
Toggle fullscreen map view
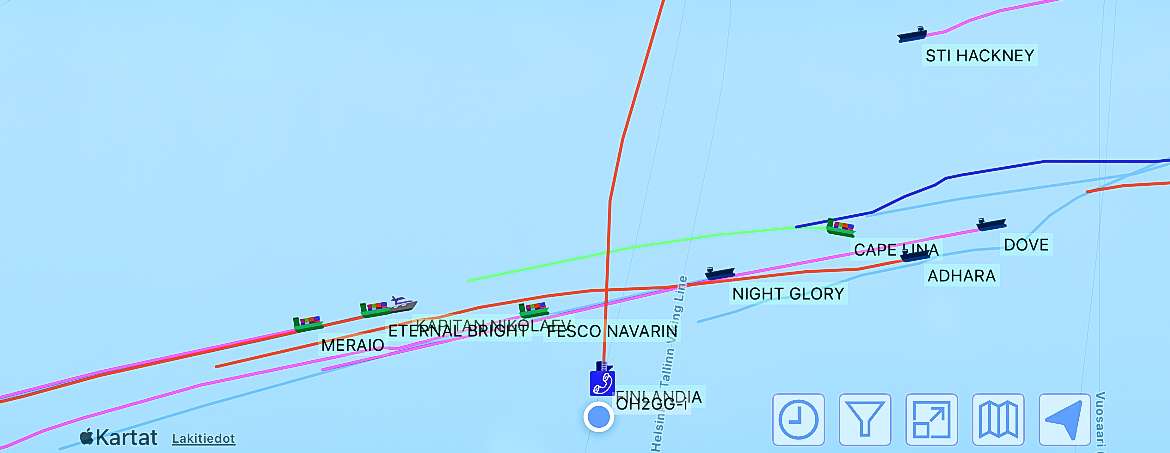pyautogui.click(x=932, y=419)
